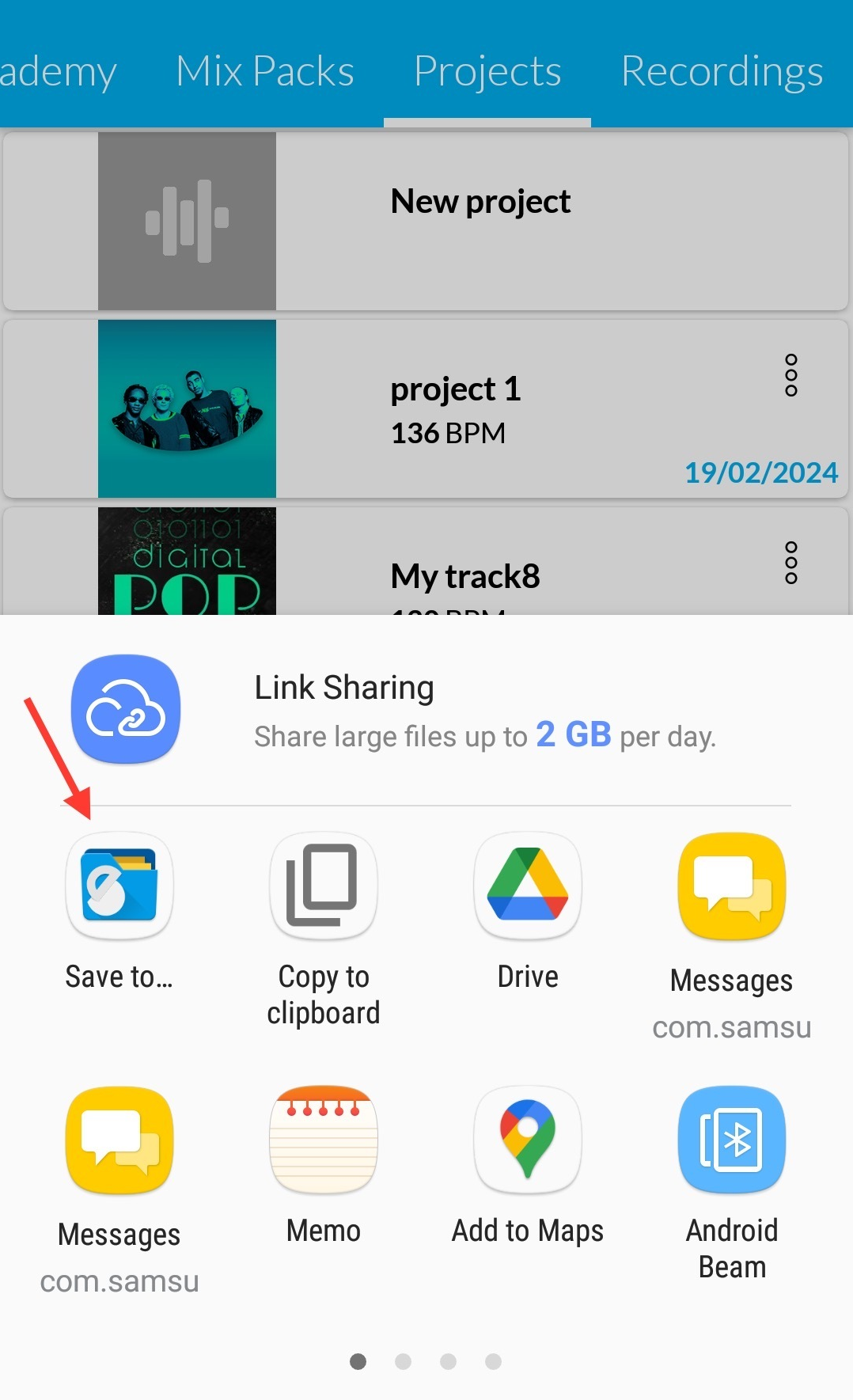Viewport: 853px width, 1400px height.
Task: Open the My track8 project
Action: point(464,576)
